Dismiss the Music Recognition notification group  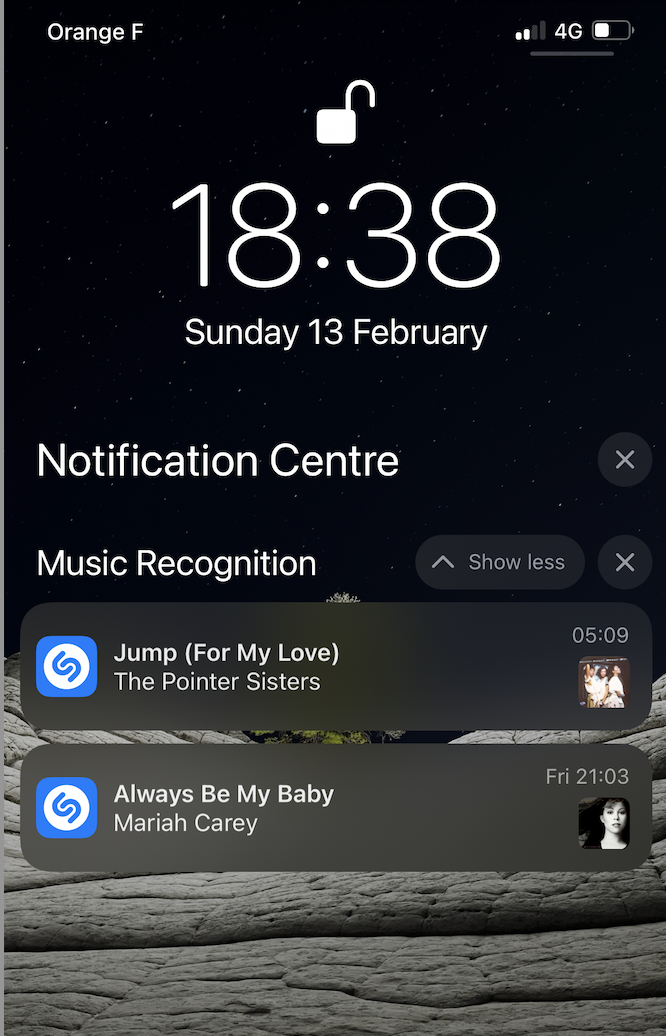tap(625, 562)
